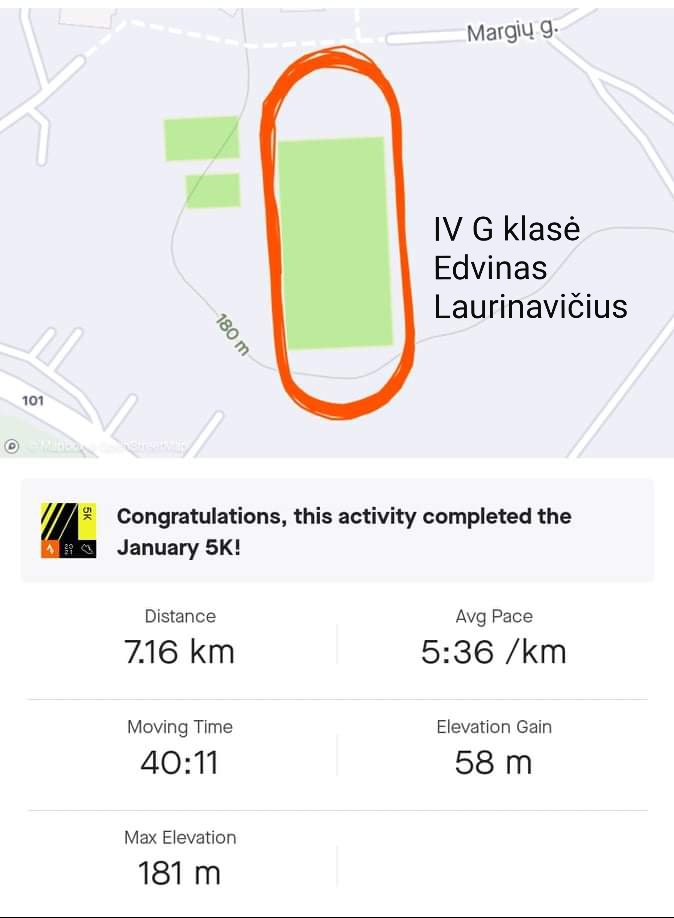
Task: Tap the Mapbox attribution info icon
Action: [12, 446]
